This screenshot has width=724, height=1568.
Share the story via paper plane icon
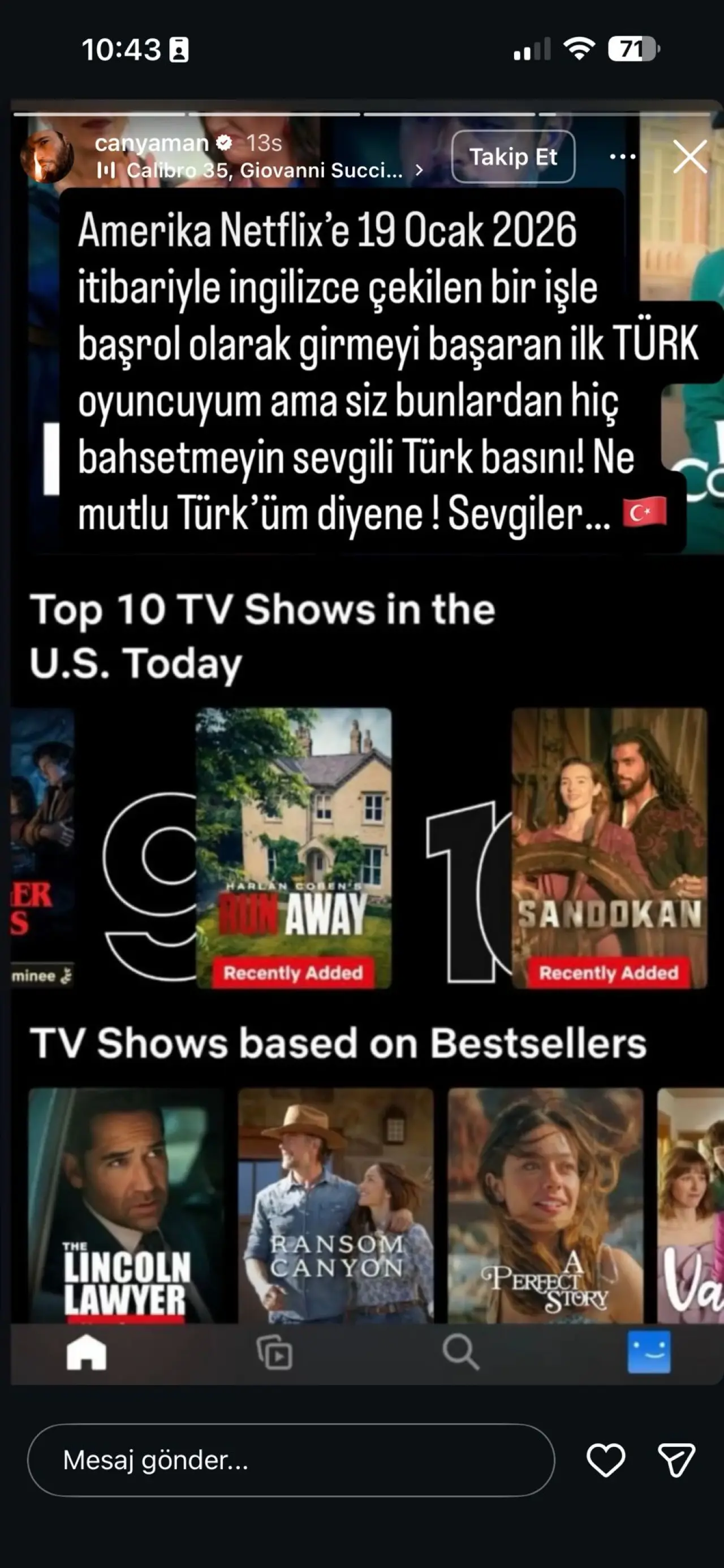click(x=676, y=1459)
